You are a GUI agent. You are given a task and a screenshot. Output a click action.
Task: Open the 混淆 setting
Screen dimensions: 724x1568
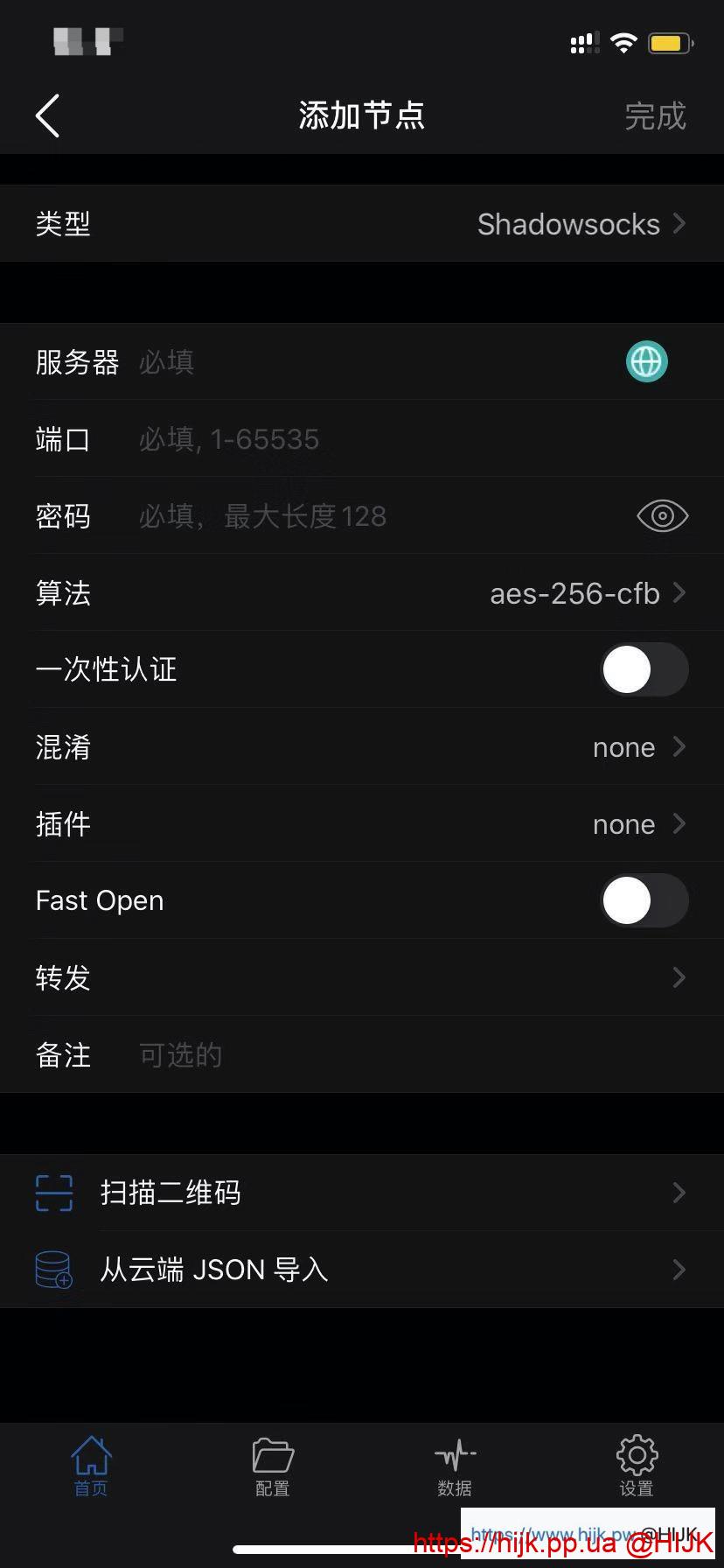pyautogui.click(x=361, y=747)
